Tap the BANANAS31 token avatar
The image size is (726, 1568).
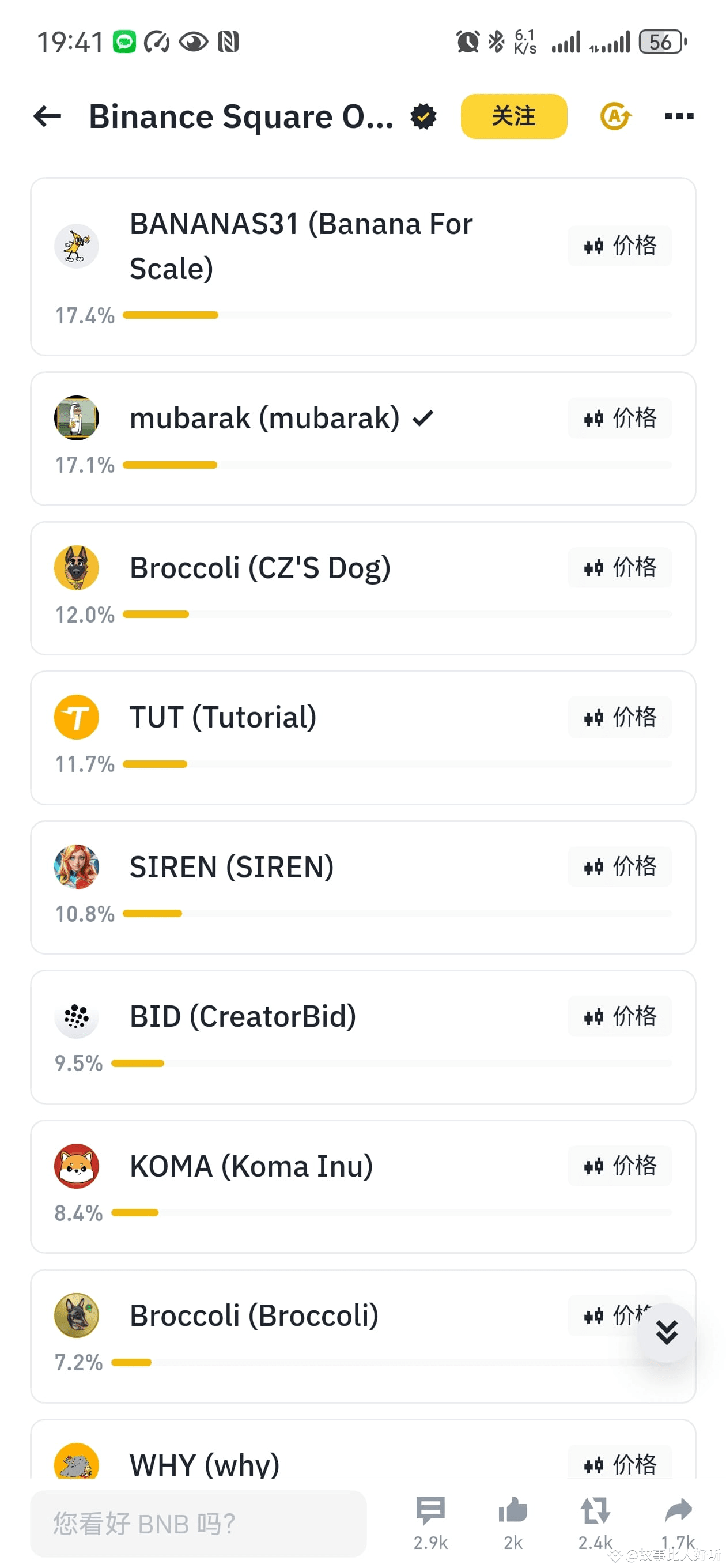[x=77, y=246]
